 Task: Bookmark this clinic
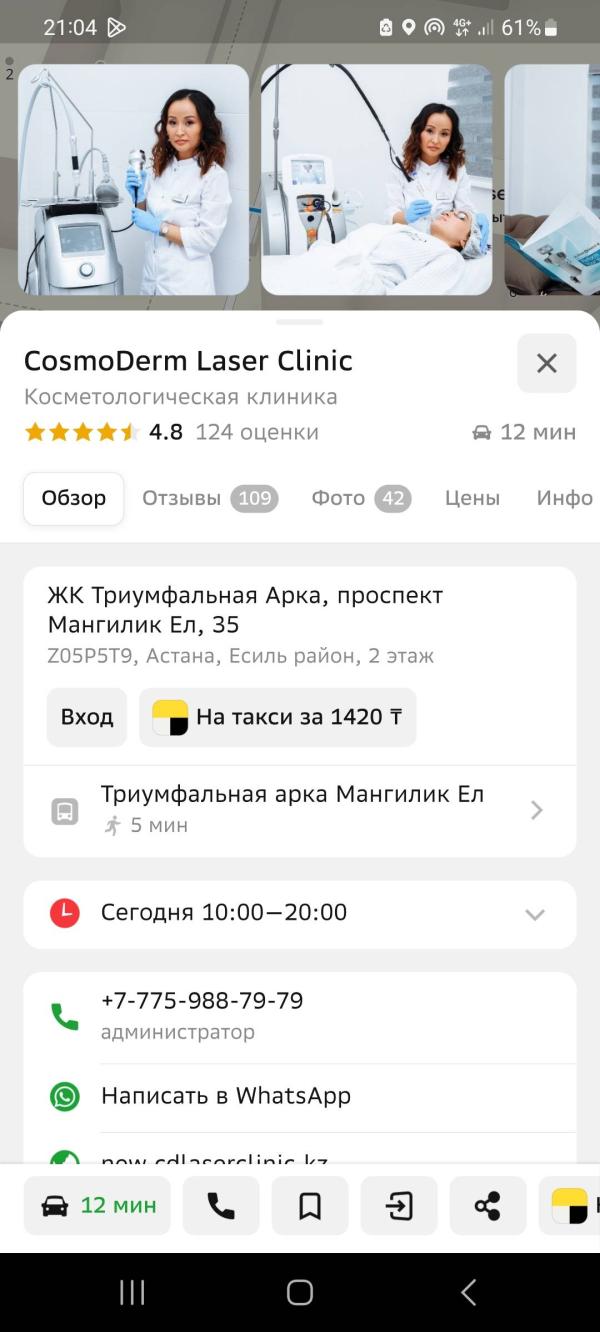point(310,1206)
